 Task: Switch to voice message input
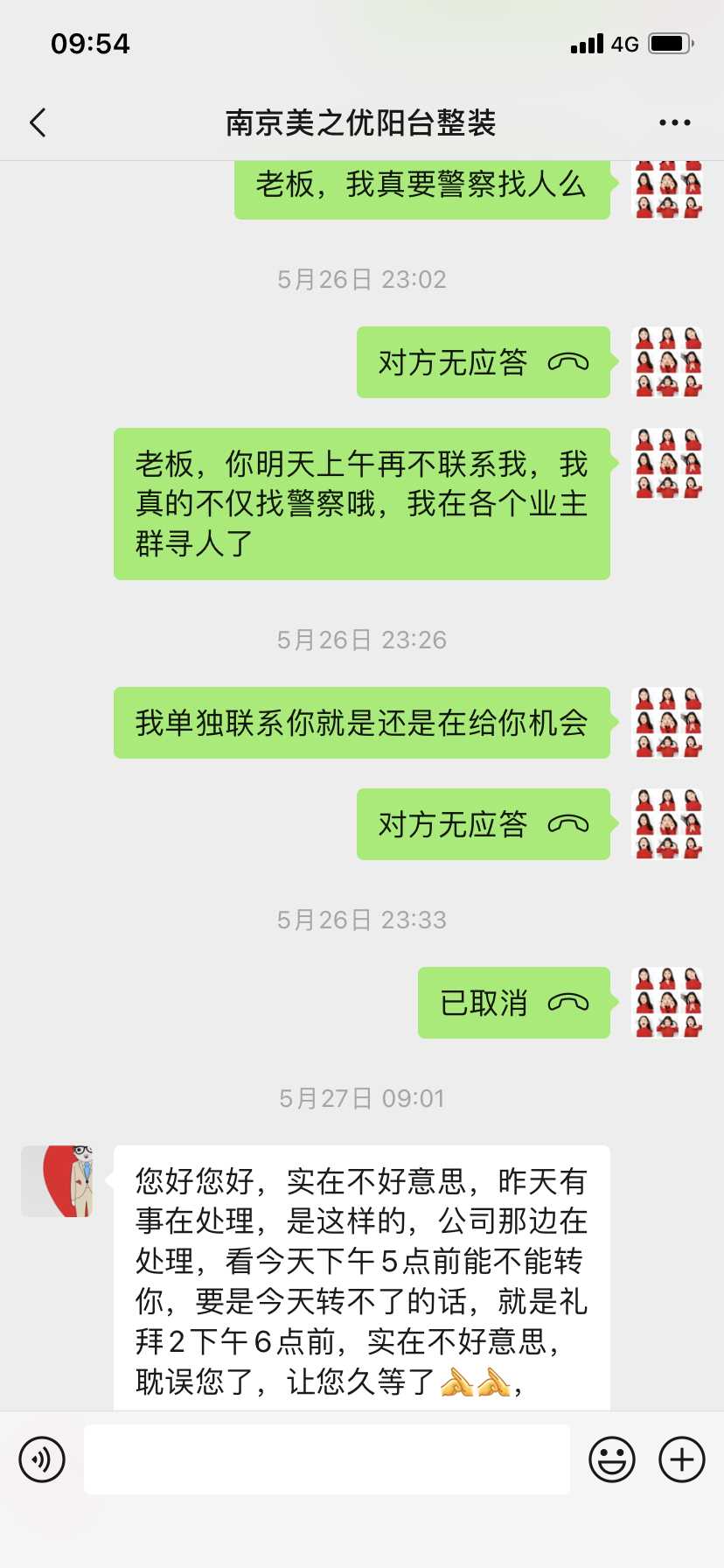click(x=42, y=1459)
